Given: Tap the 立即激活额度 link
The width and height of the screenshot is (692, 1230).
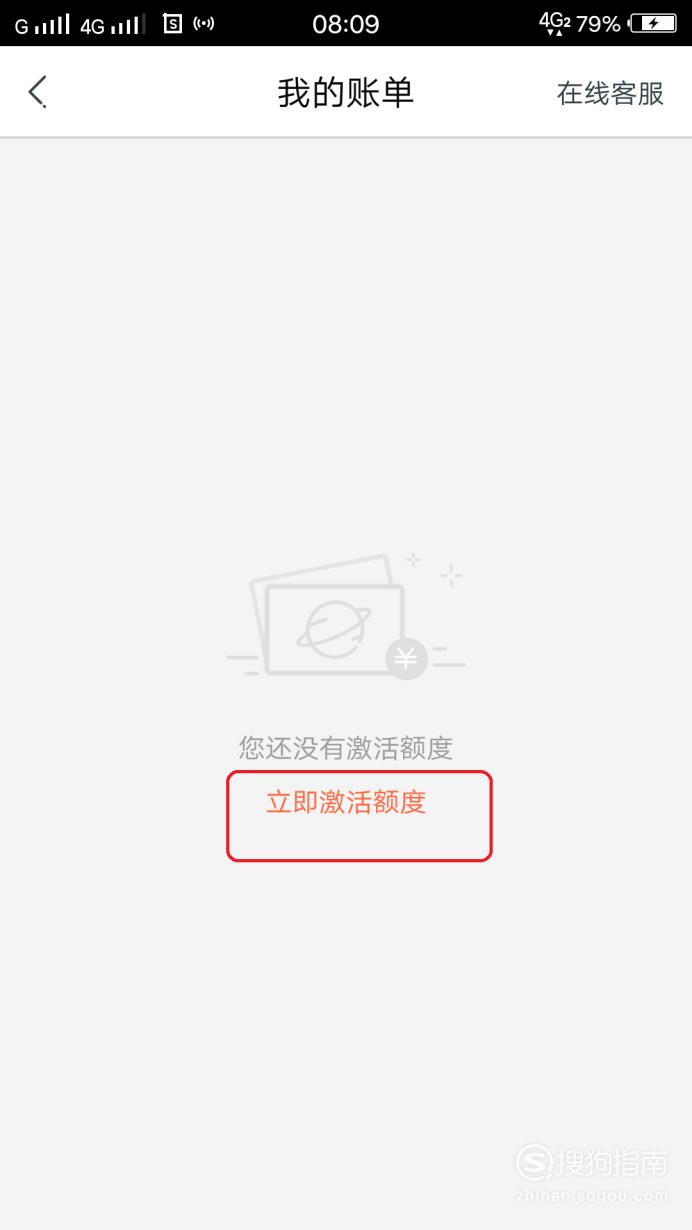Looking at the screenshot, I should [346, 802].
